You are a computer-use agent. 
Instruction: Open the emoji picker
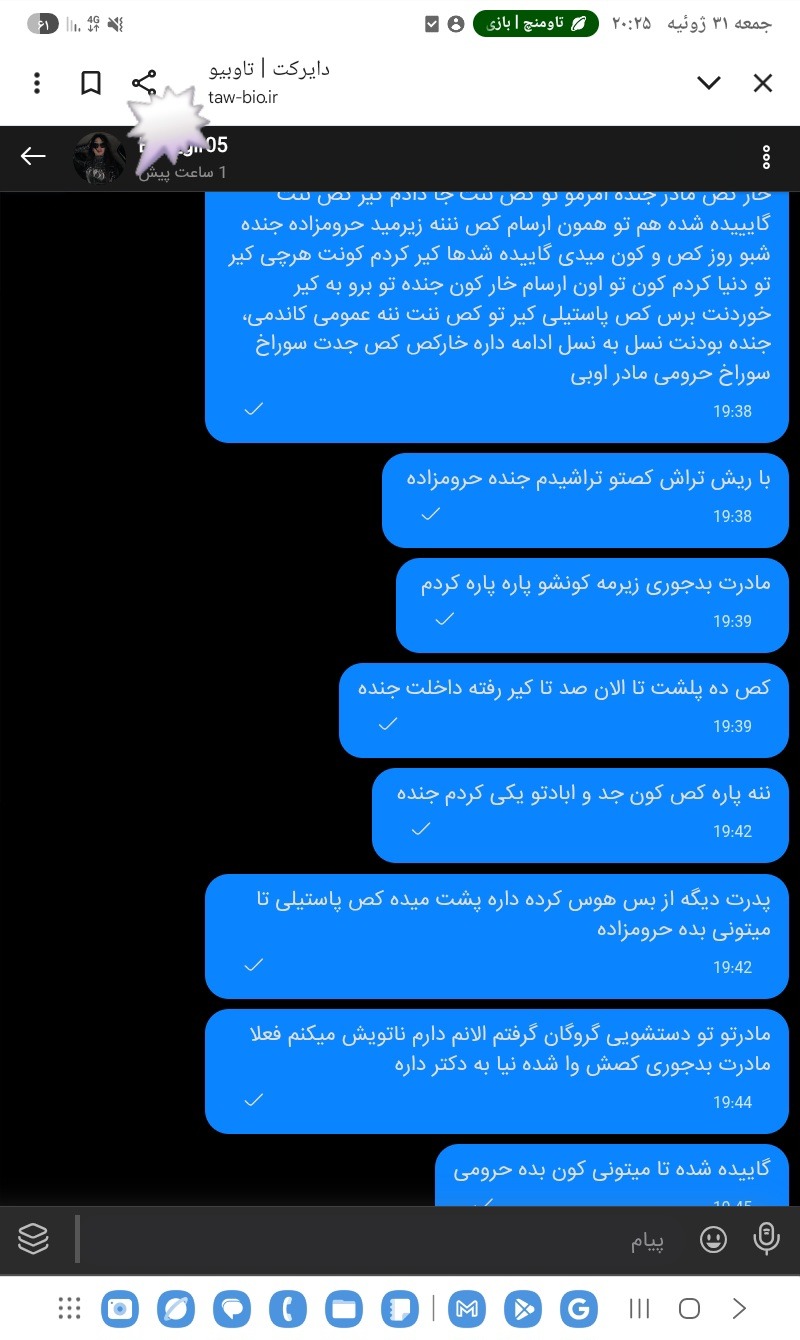coord(713,1241)
